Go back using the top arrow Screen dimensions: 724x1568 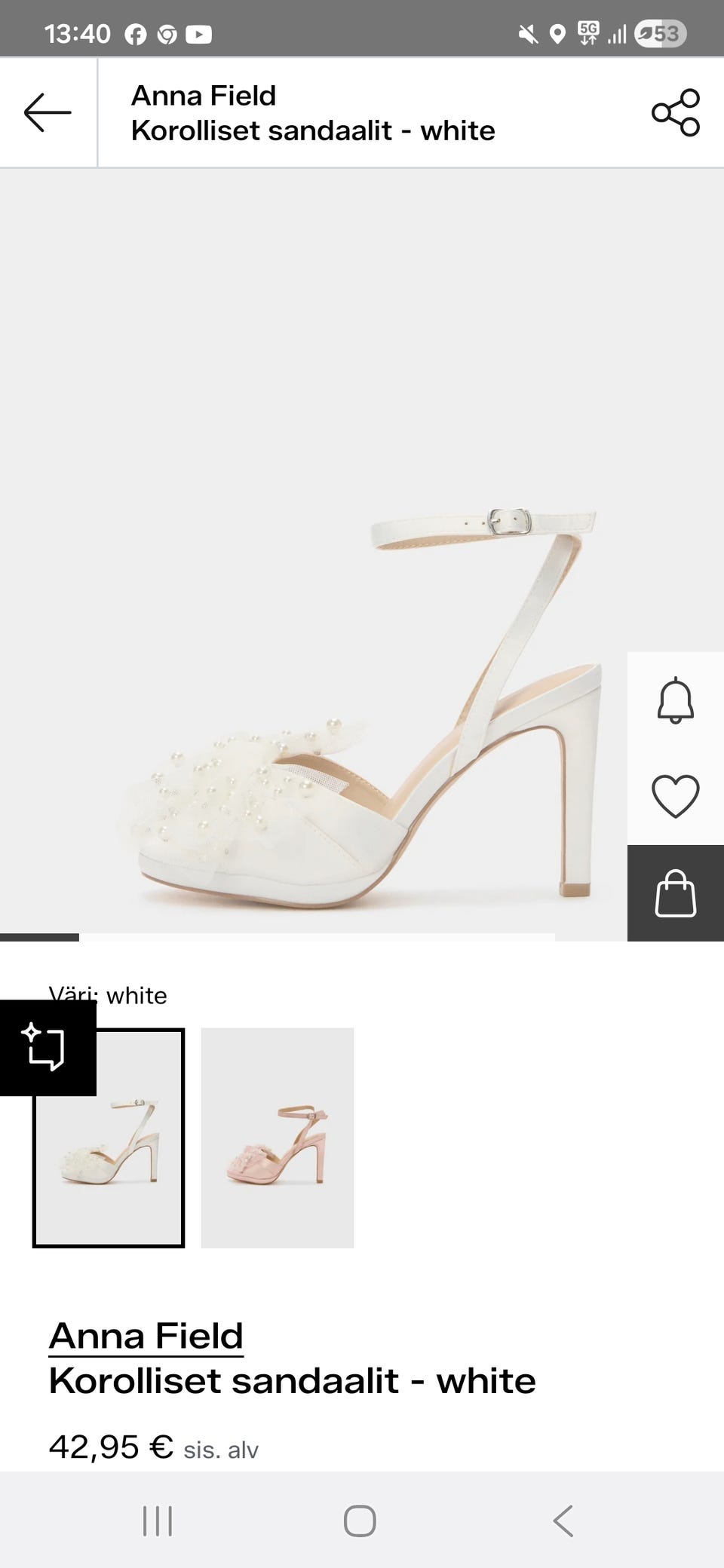[x=48, y=113]
